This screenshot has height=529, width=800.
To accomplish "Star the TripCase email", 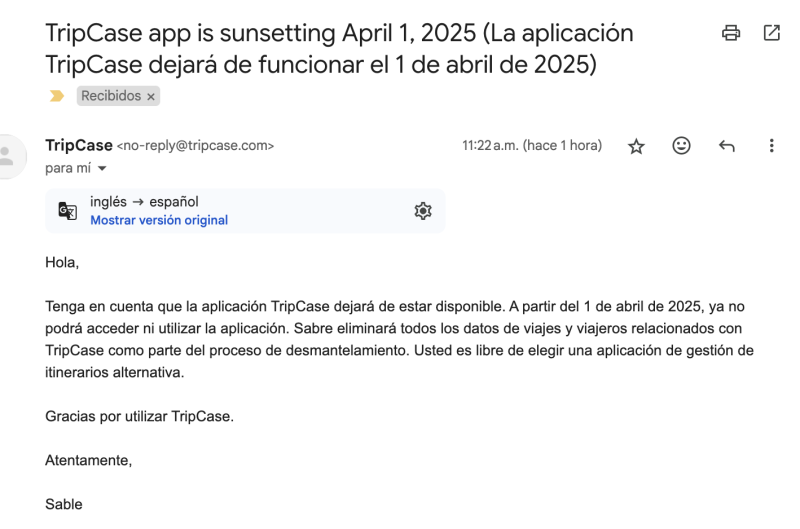I will 635,146.
